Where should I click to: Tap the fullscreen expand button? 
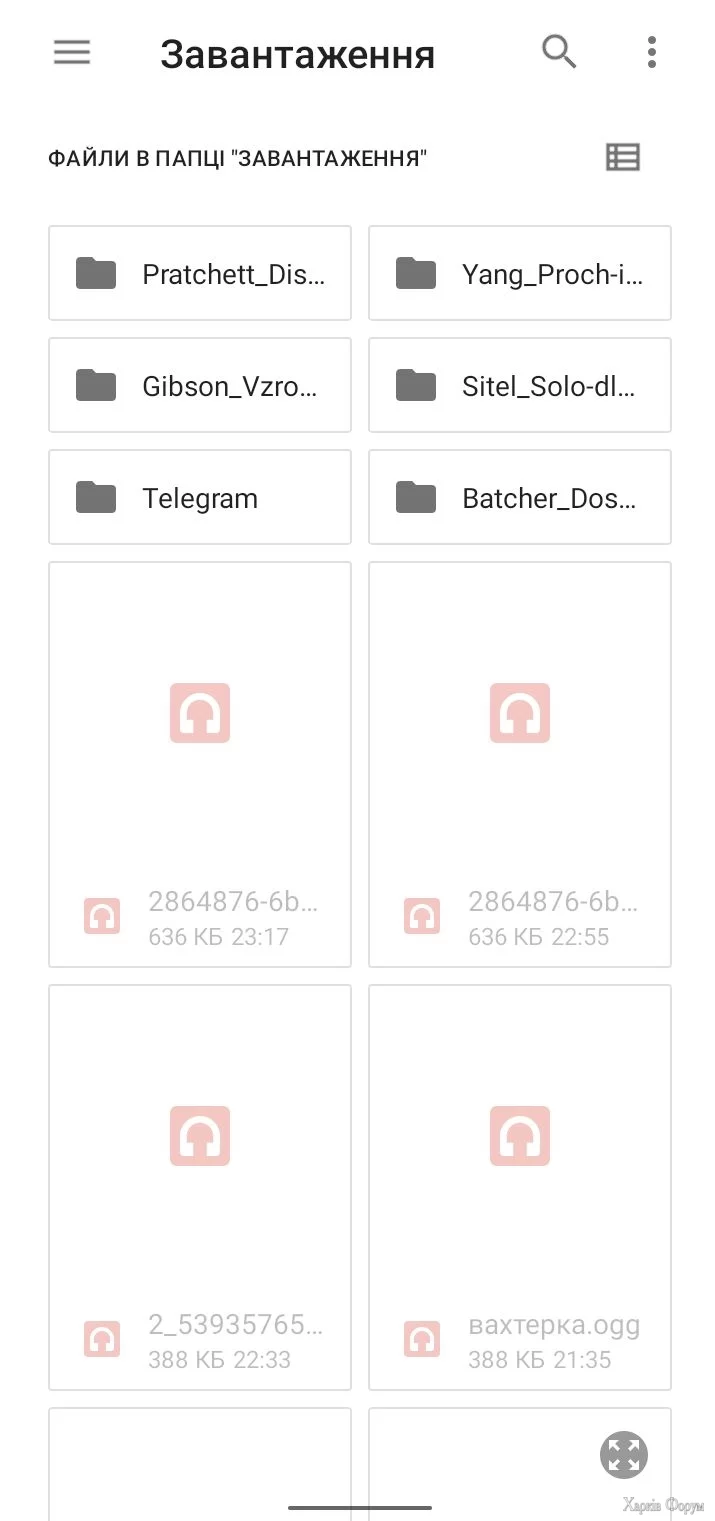tap(623, 1454)
